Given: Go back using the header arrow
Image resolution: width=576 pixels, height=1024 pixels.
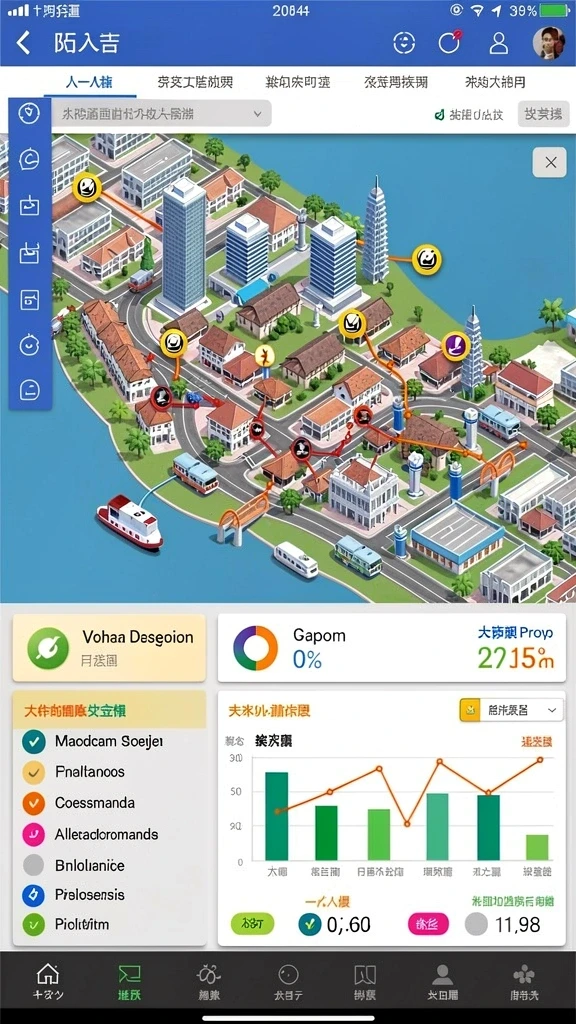Looking at the screenshot, I should 23,43.
